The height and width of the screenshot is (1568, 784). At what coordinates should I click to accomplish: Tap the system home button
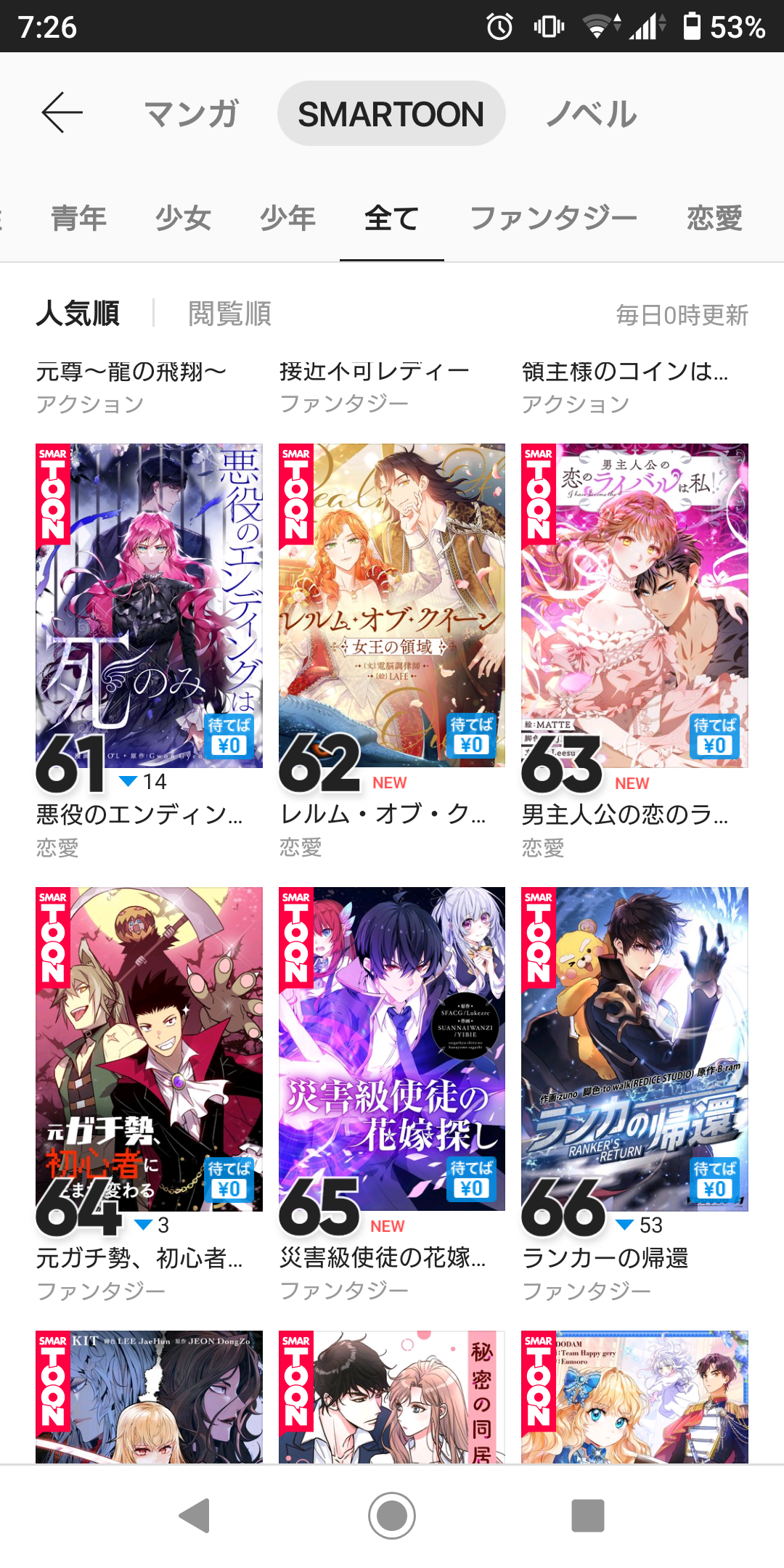pyautogui.click(x=391, y=1516)
